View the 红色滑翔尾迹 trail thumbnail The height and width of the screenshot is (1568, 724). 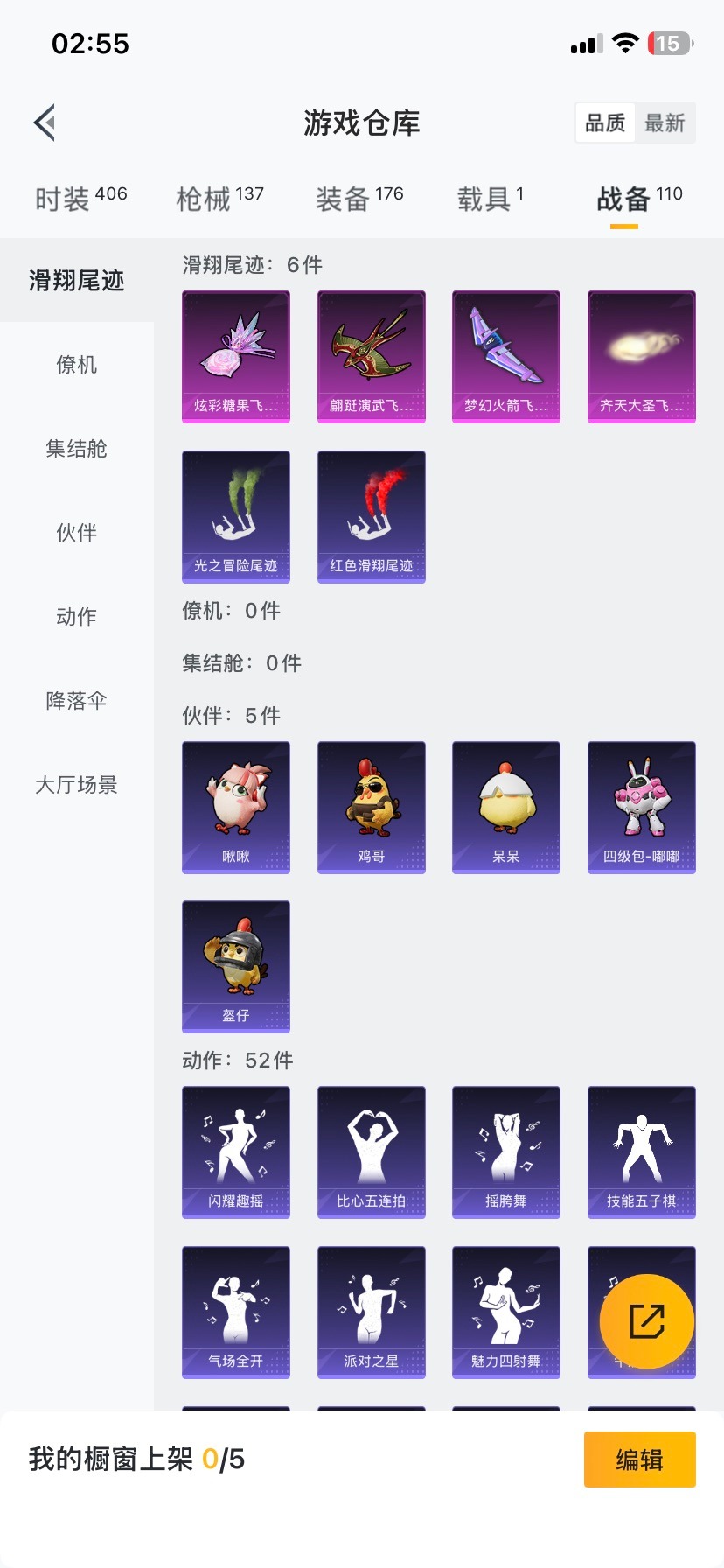pyautogui.click(x=371, y=516)
